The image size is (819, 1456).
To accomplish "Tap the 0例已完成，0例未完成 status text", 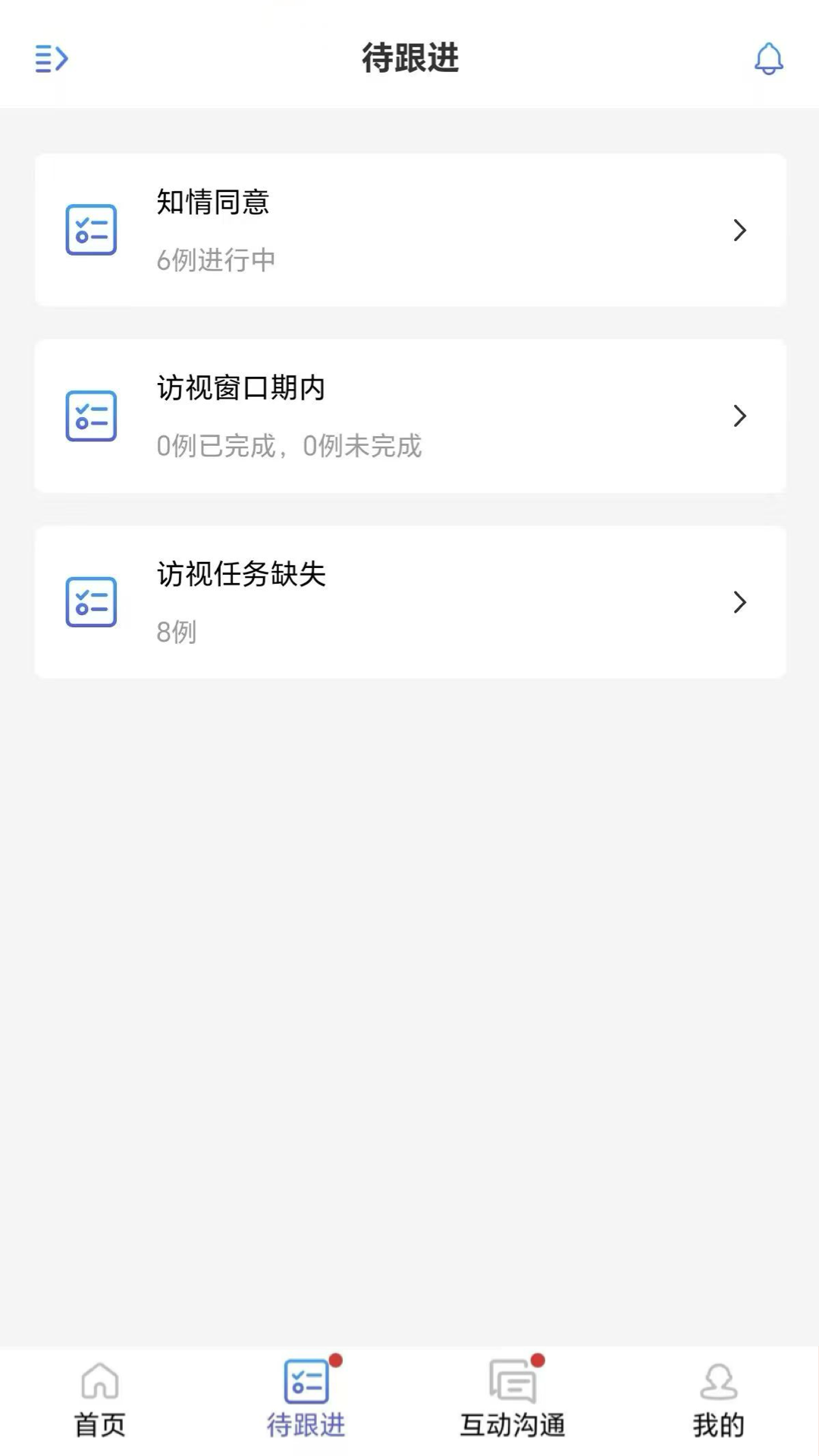I will (x=290, y=447).
